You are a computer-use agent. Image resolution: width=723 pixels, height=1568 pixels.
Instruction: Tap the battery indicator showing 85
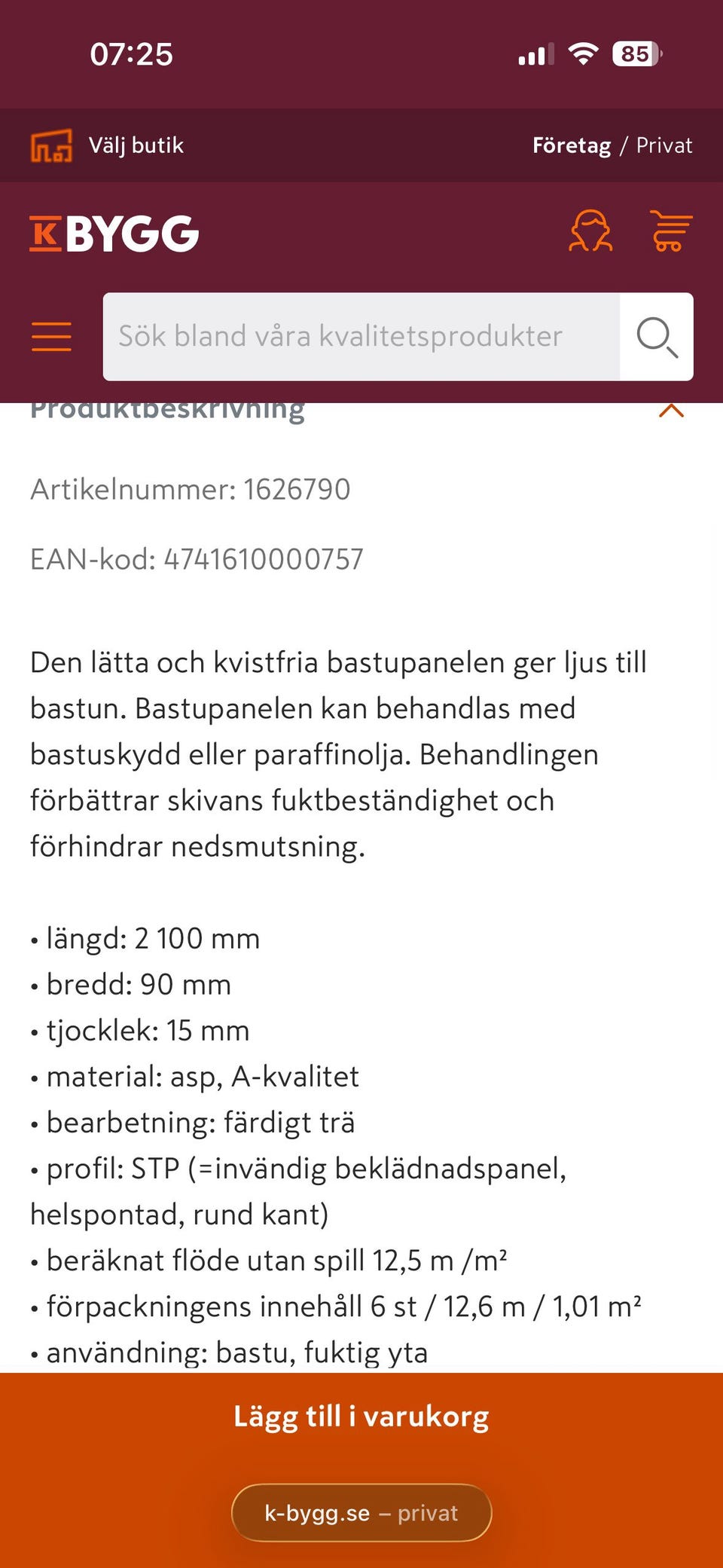[635, 53]
